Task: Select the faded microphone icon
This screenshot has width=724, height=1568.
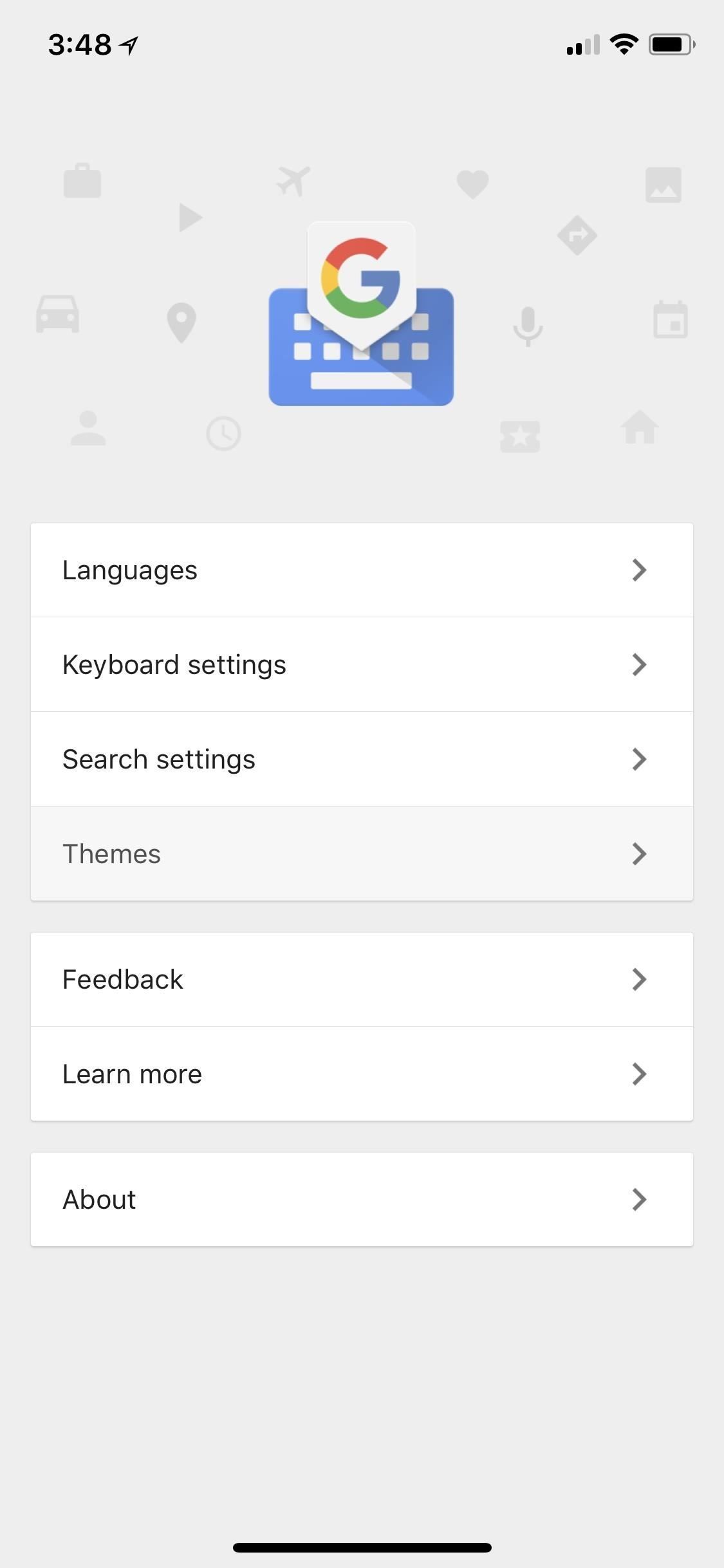Action: (526, 325)
